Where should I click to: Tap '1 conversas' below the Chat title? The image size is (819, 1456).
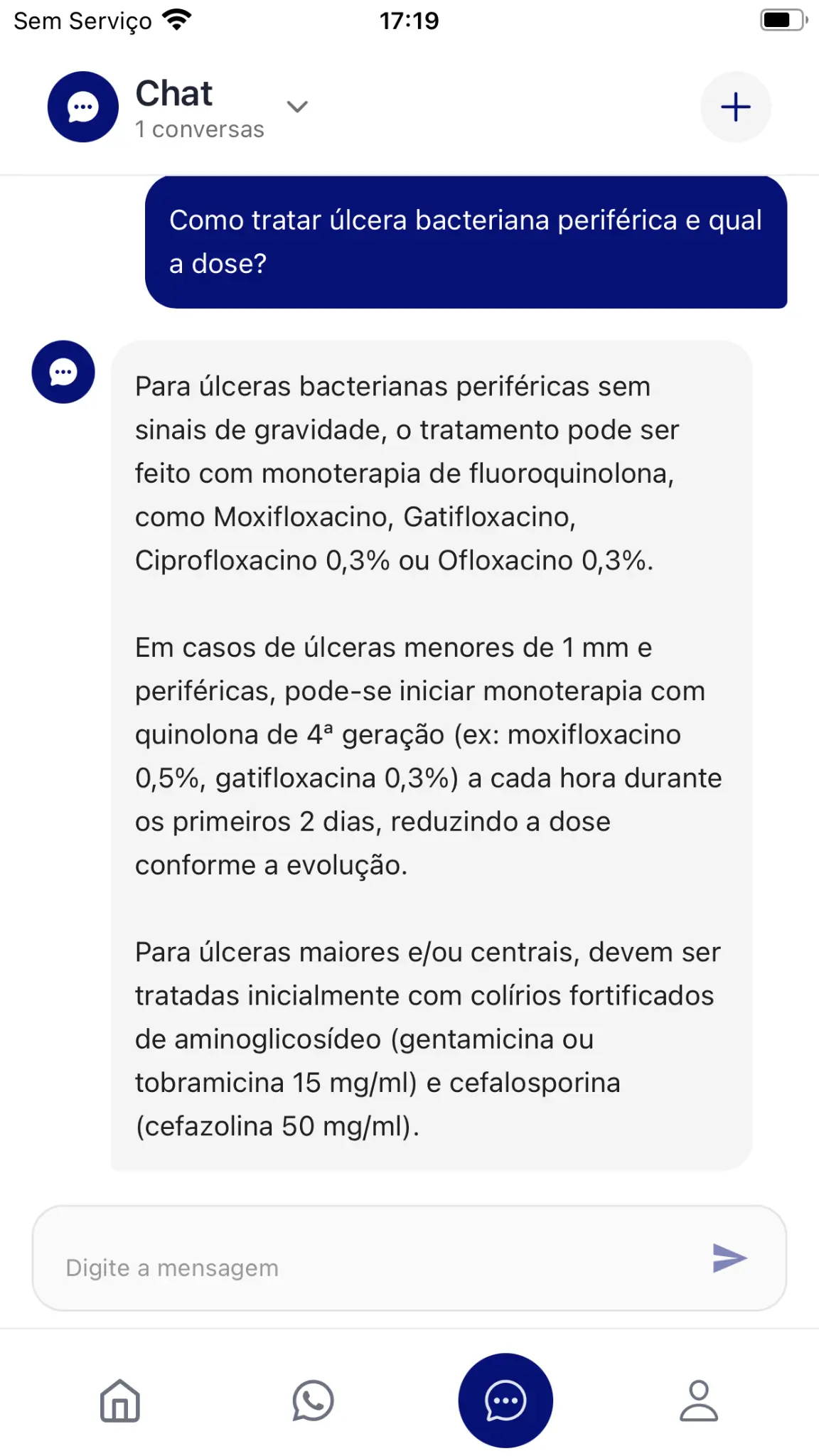click(200, 129)
